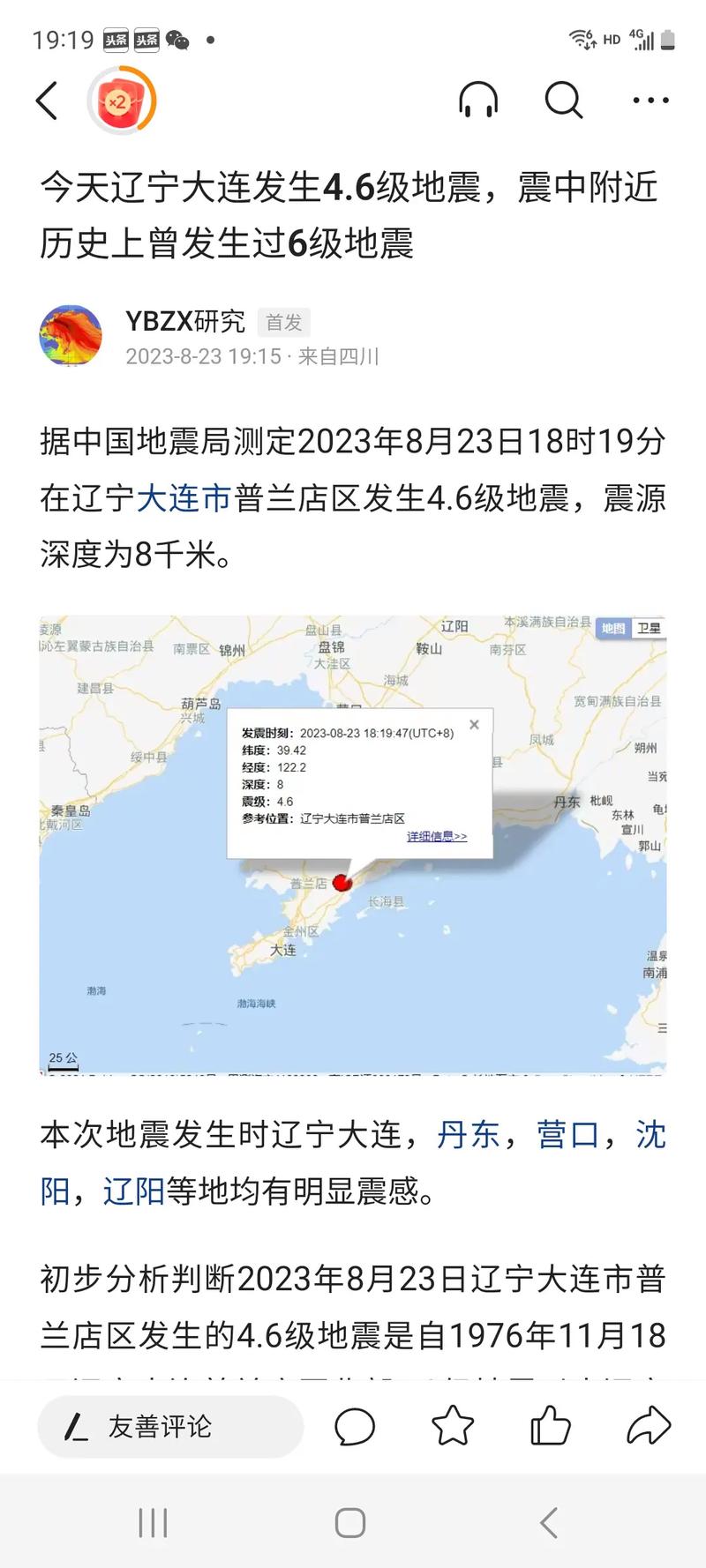Go back using the back arrow
The width and height of the screenshot is (706, 1568).
point(47,101)
